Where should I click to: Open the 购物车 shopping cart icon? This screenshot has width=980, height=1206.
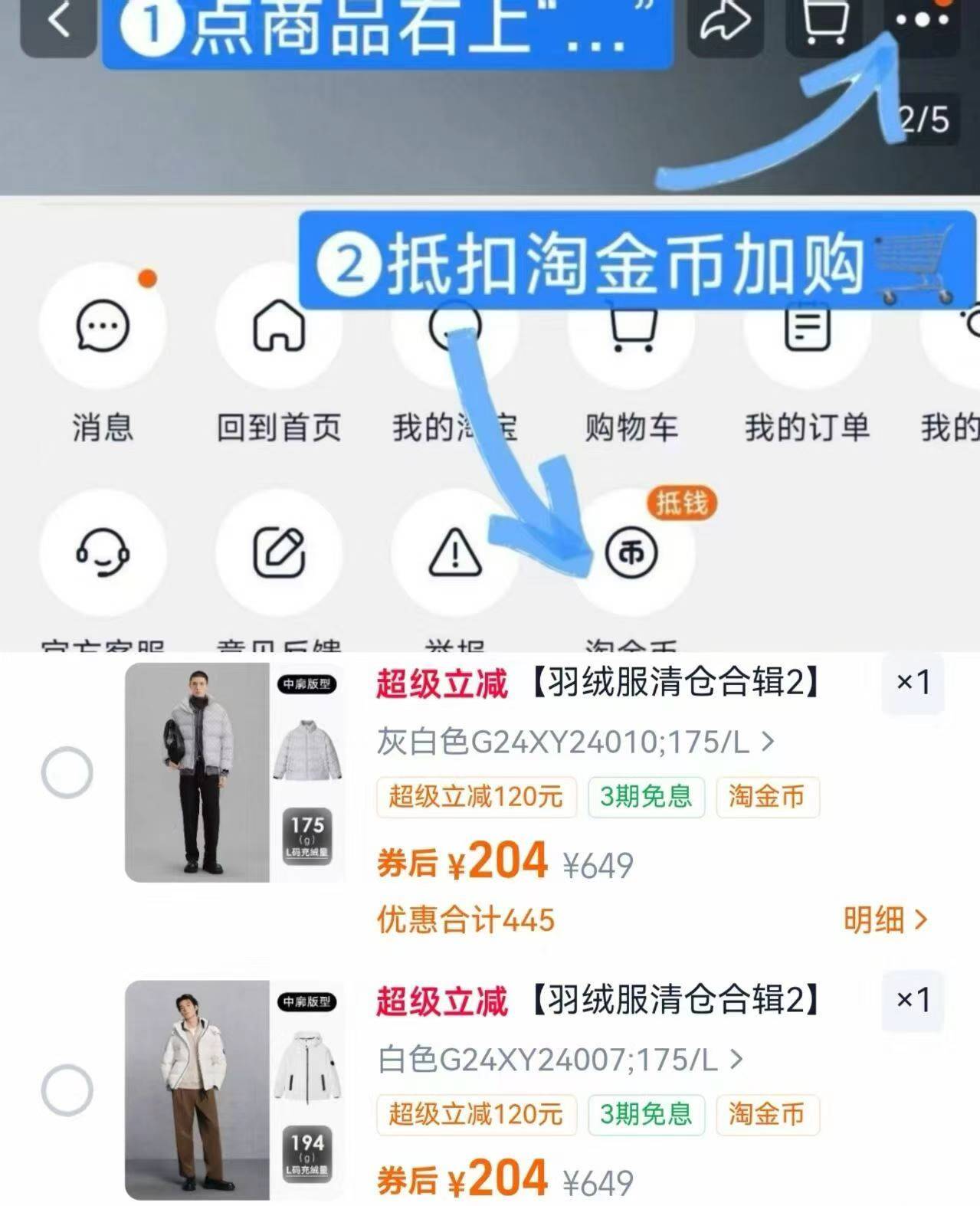coord(630,331)
